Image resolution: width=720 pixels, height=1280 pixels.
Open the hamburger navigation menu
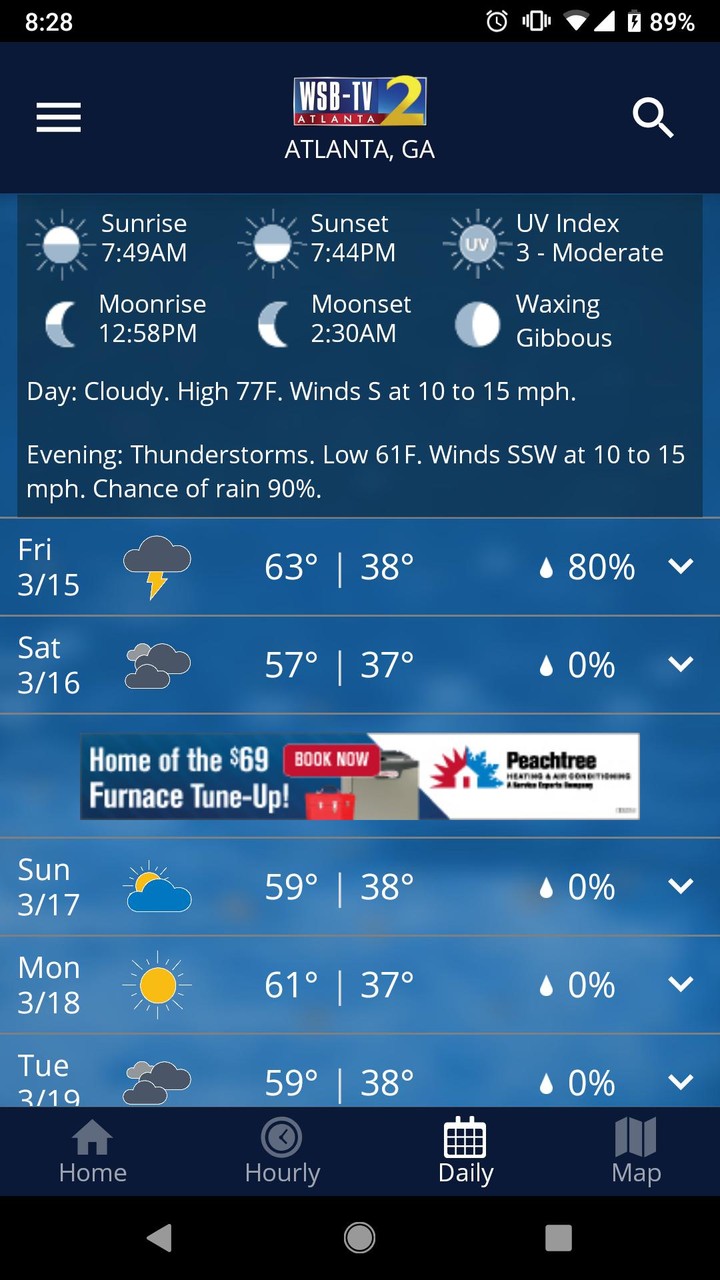tap(58, 117)
